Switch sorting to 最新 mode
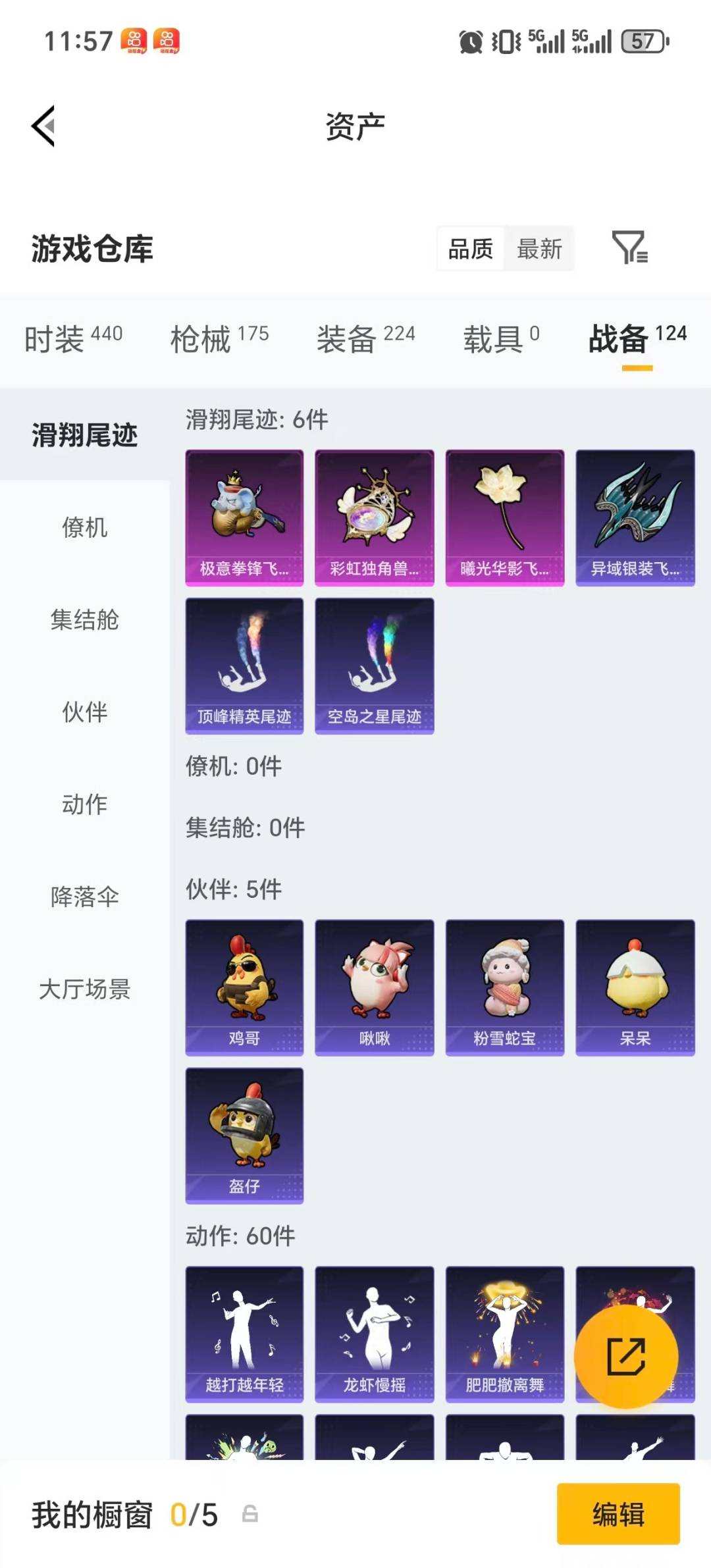 539,249
